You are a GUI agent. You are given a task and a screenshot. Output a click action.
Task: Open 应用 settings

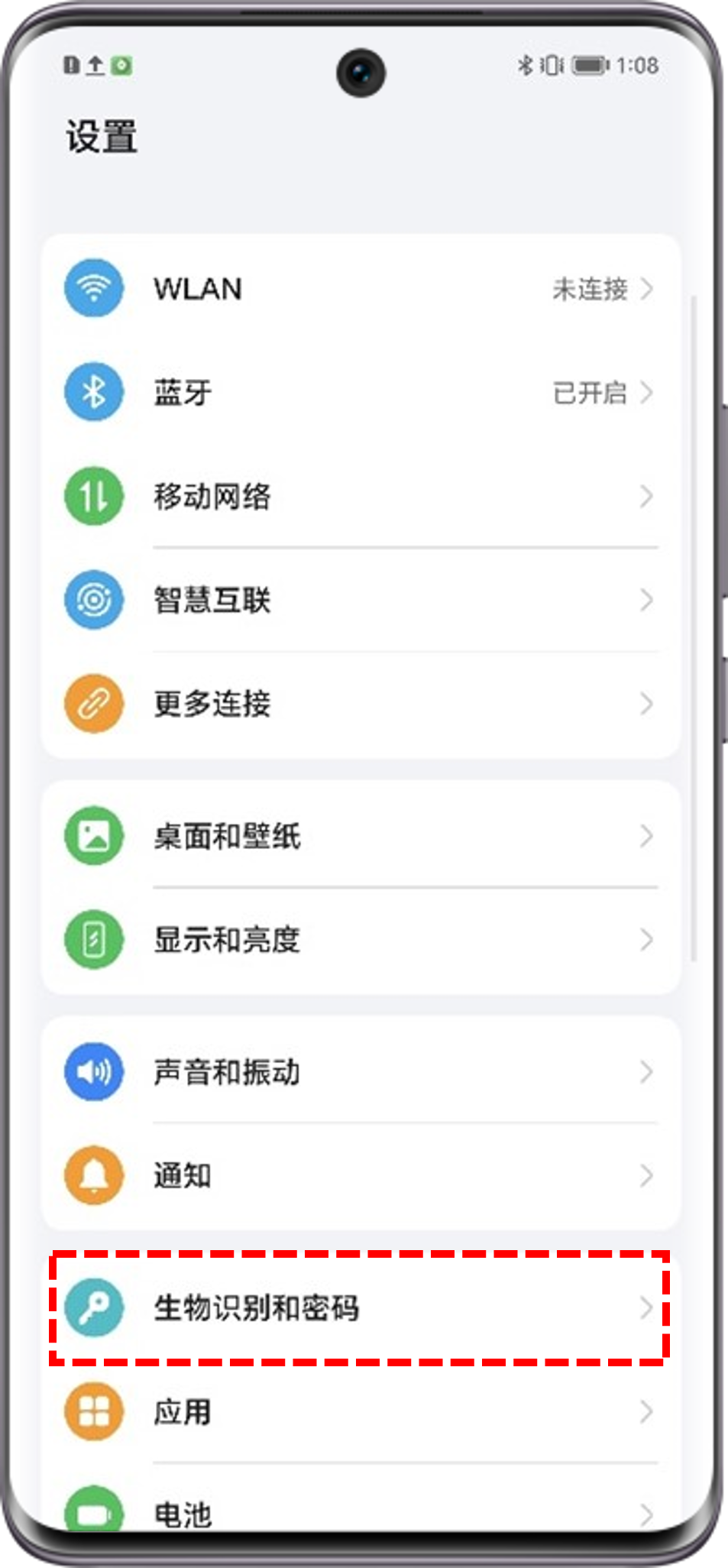click(x=359, y=1411)
